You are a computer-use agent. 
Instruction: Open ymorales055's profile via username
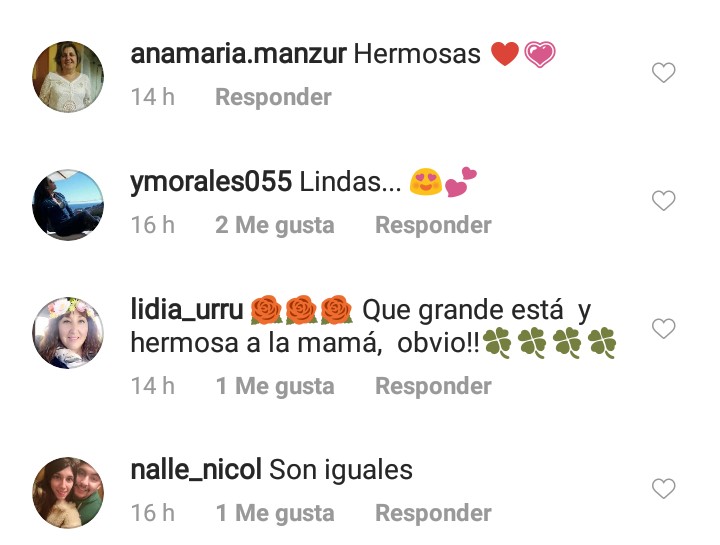pos(211,182)
